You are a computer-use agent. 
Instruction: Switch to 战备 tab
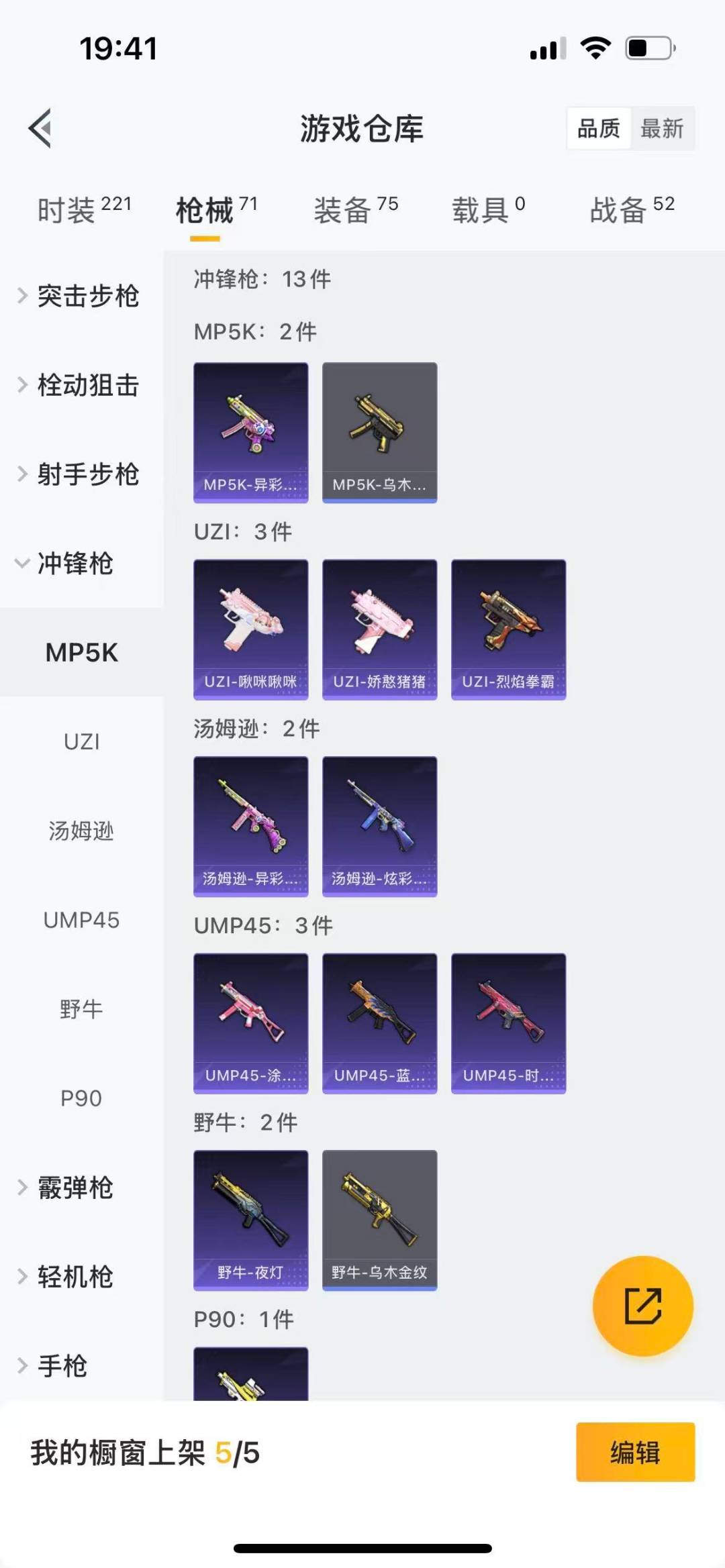click(x=631, y=210)
